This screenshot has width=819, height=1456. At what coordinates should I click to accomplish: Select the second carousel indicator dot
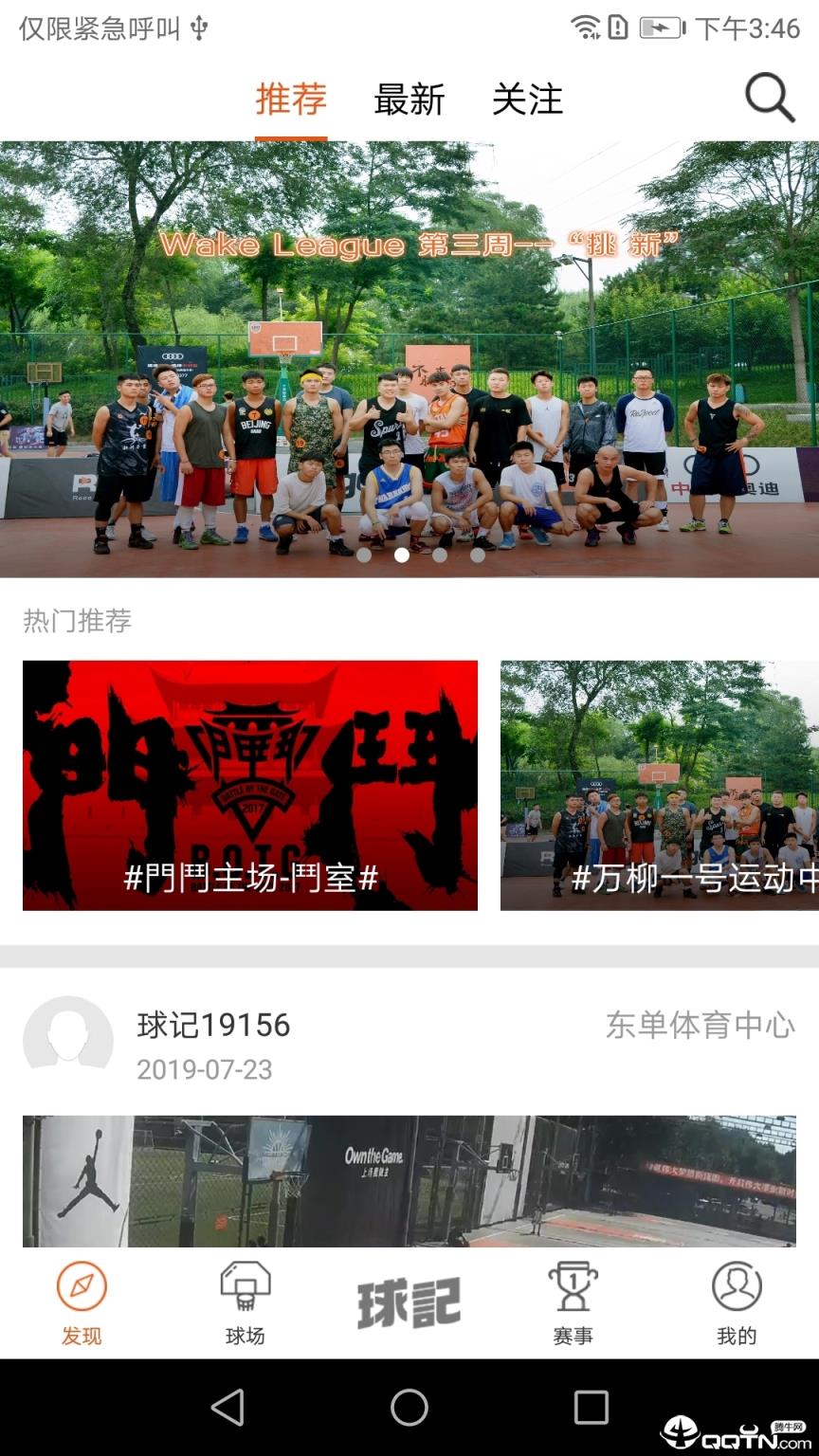pyautogui.click(x=400, y=557)
